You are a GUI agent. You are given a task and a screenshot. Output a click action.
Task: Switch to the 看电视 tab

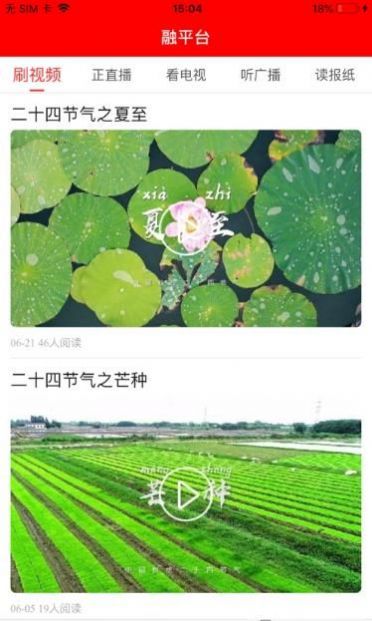[186, 75]
